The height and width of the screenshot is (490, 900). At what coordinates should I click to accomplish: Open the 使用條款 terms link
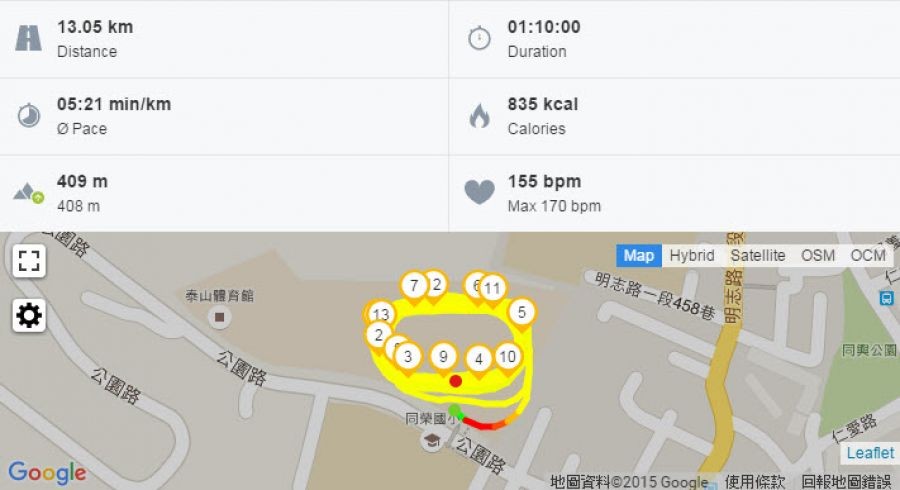click(755, 481)
